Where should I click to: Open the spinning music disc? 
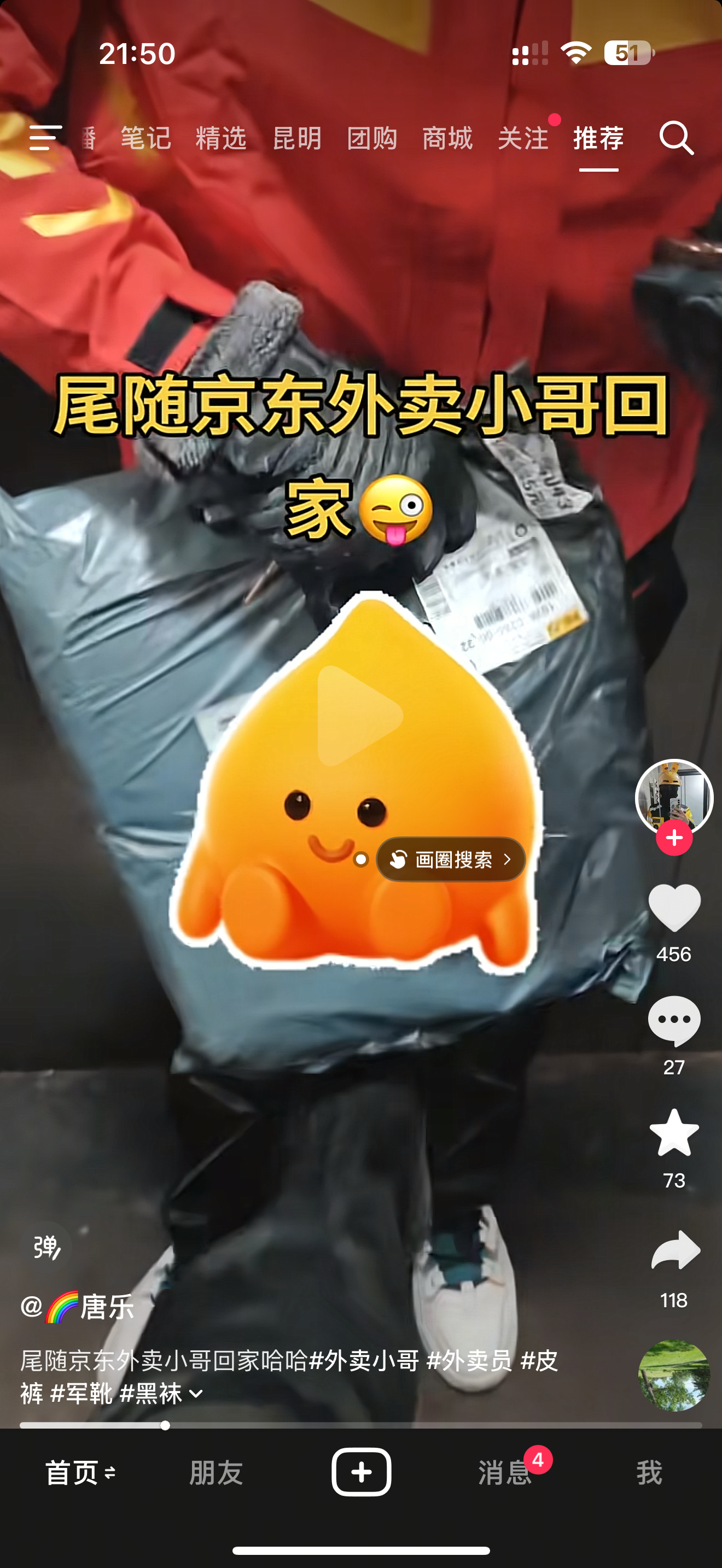point(674,1375)
